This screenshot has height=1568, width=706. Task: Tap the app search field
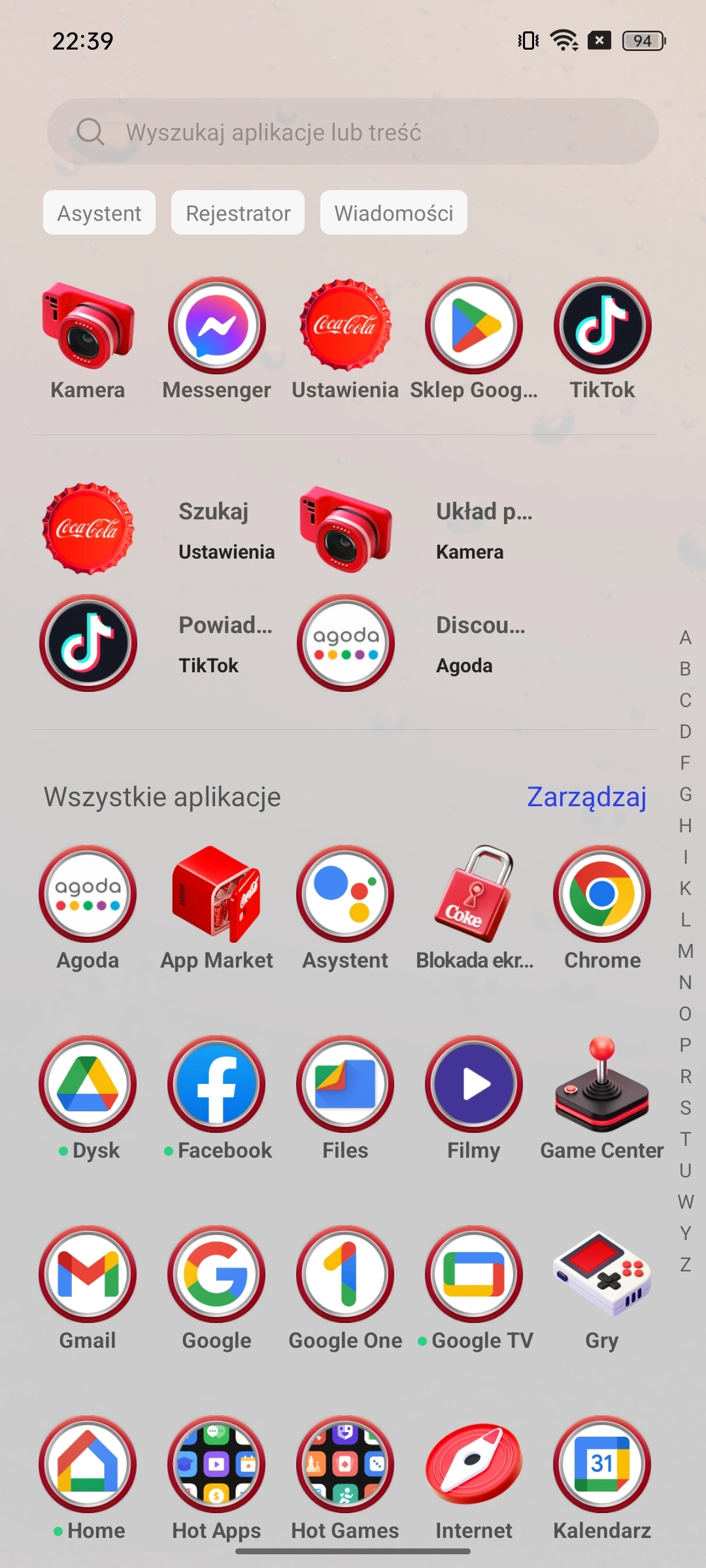pyautogui.click(x=353, y=132)
